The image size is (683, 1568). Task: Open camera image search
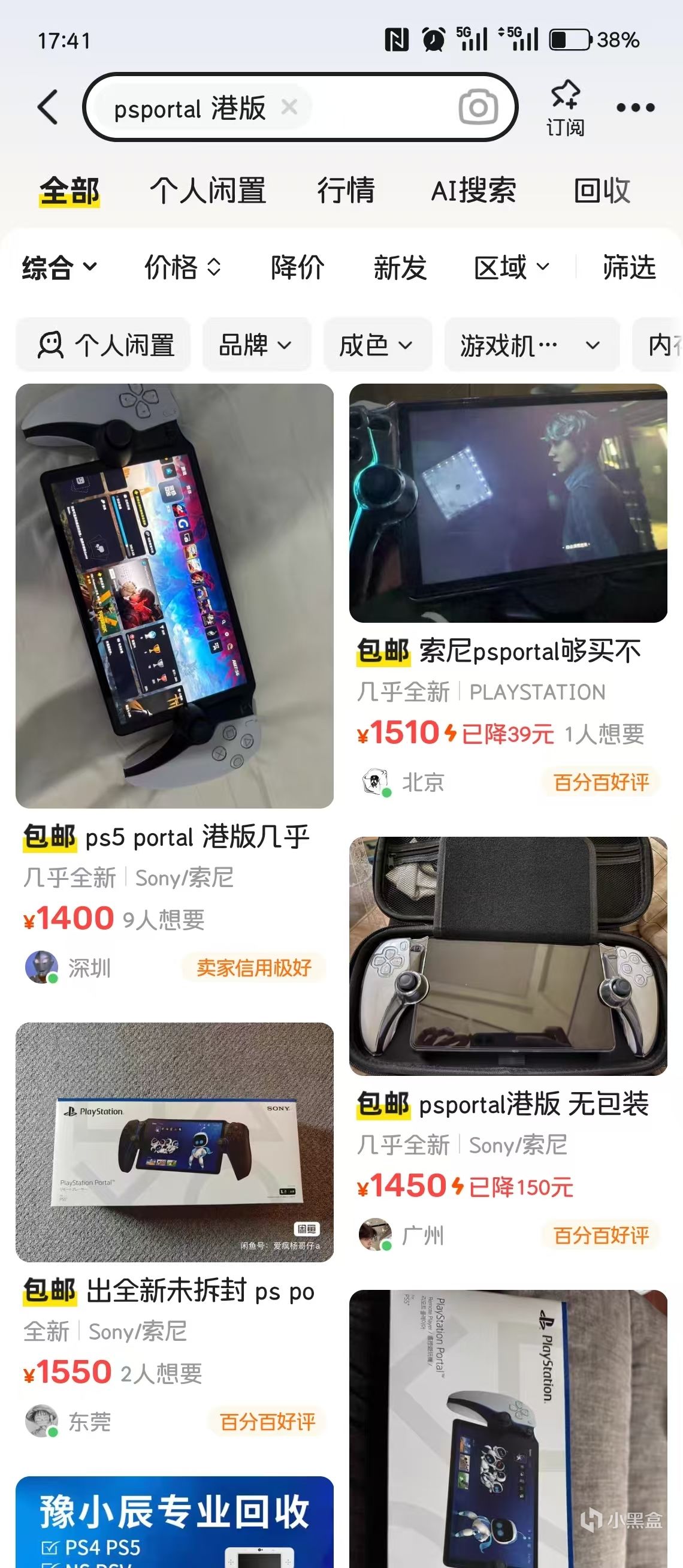(478, 108)
